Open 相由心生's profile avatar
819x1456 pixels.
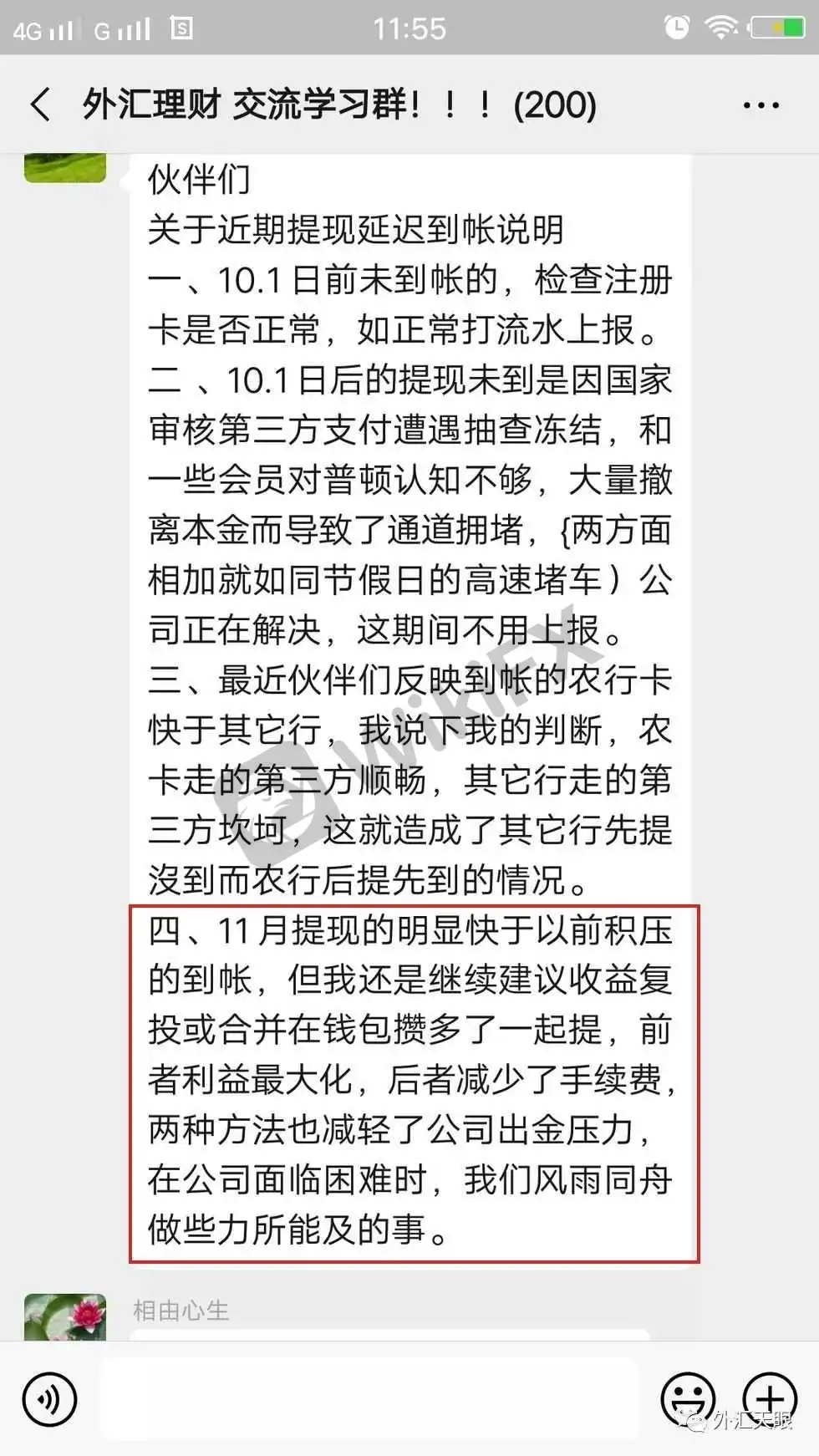[x=65, y=1318]
